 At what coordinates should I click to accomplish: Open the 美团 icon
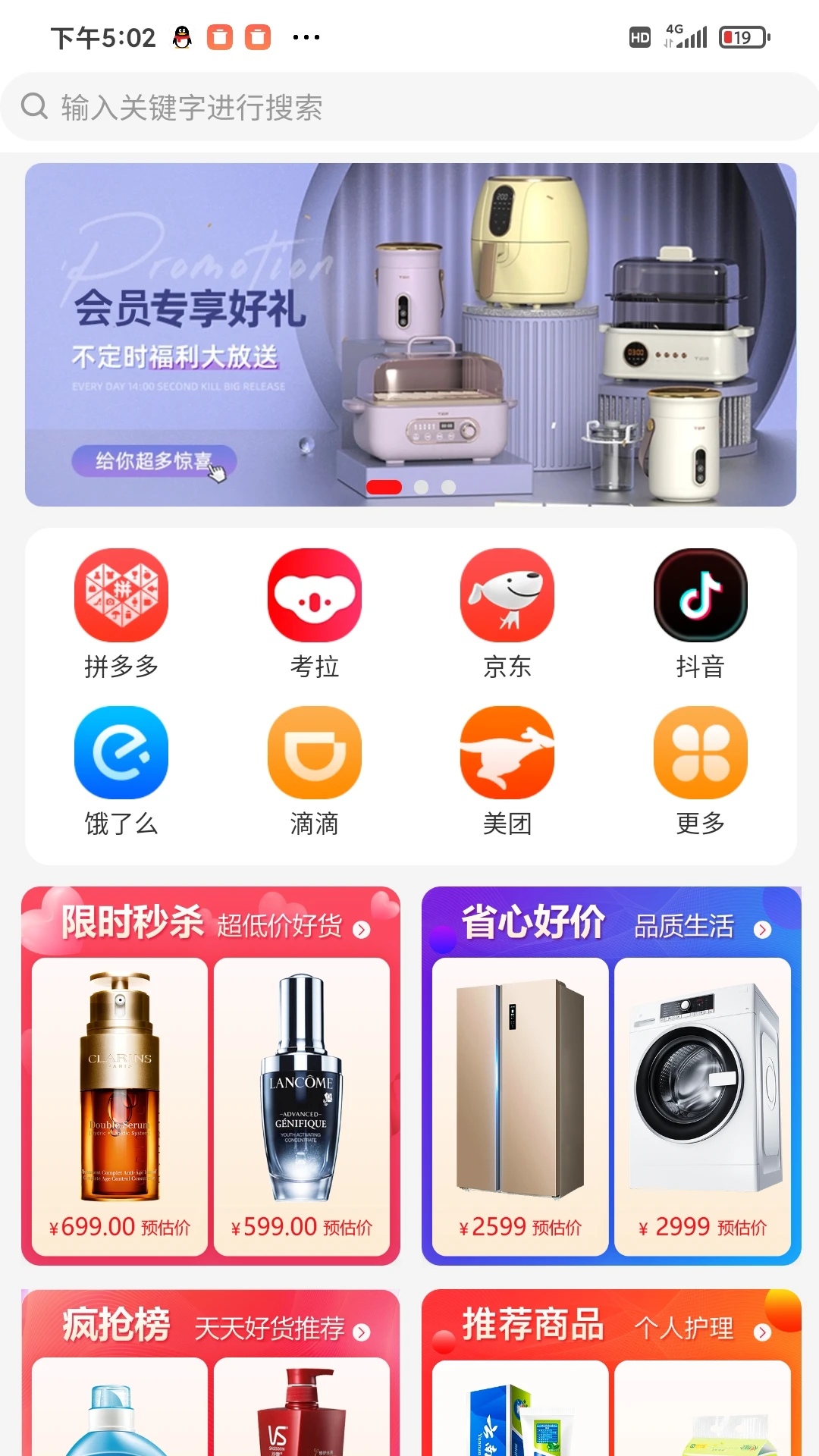click(507, 752)
